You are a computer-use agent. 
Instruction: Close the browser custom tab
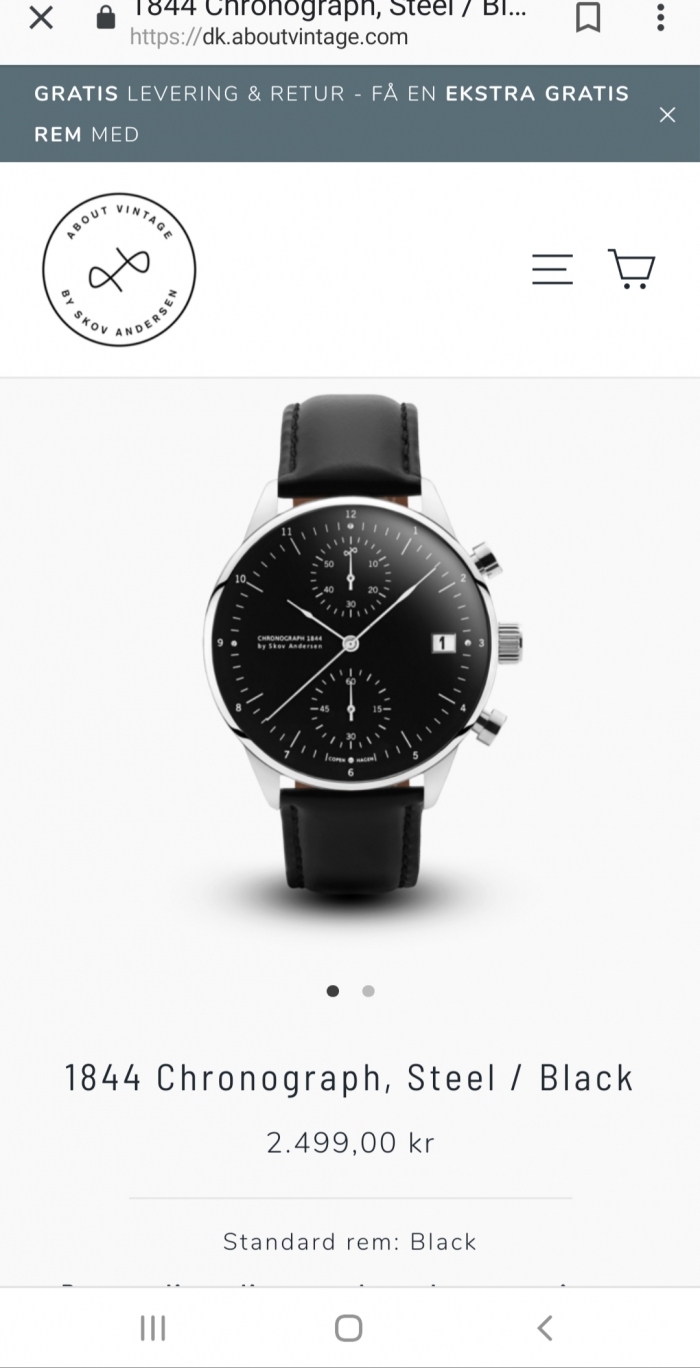click(x=41, y=18)
